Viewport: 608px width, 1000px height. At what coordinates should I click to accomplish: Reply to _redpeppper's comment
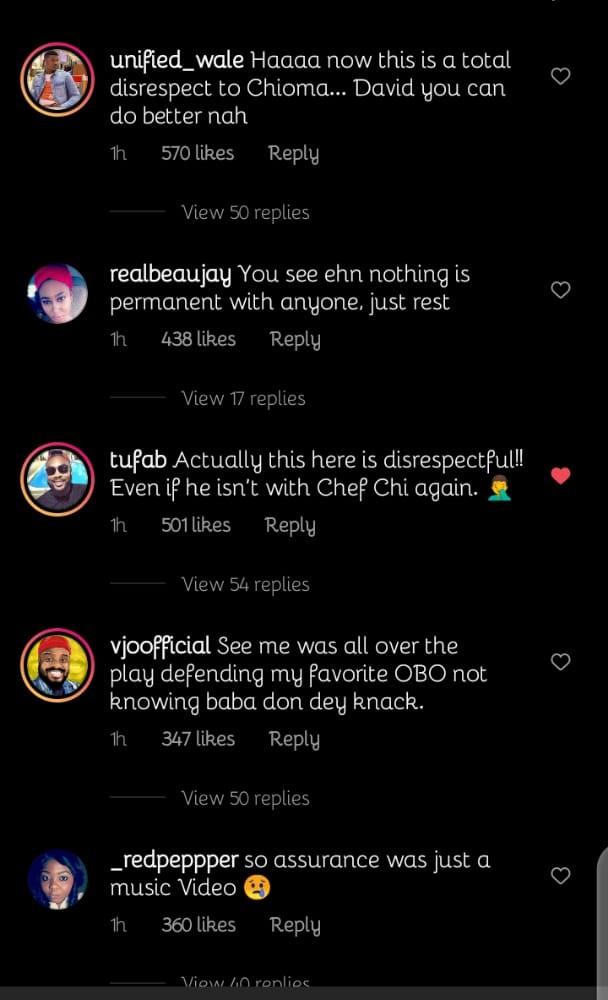click(x=295, y=925)
